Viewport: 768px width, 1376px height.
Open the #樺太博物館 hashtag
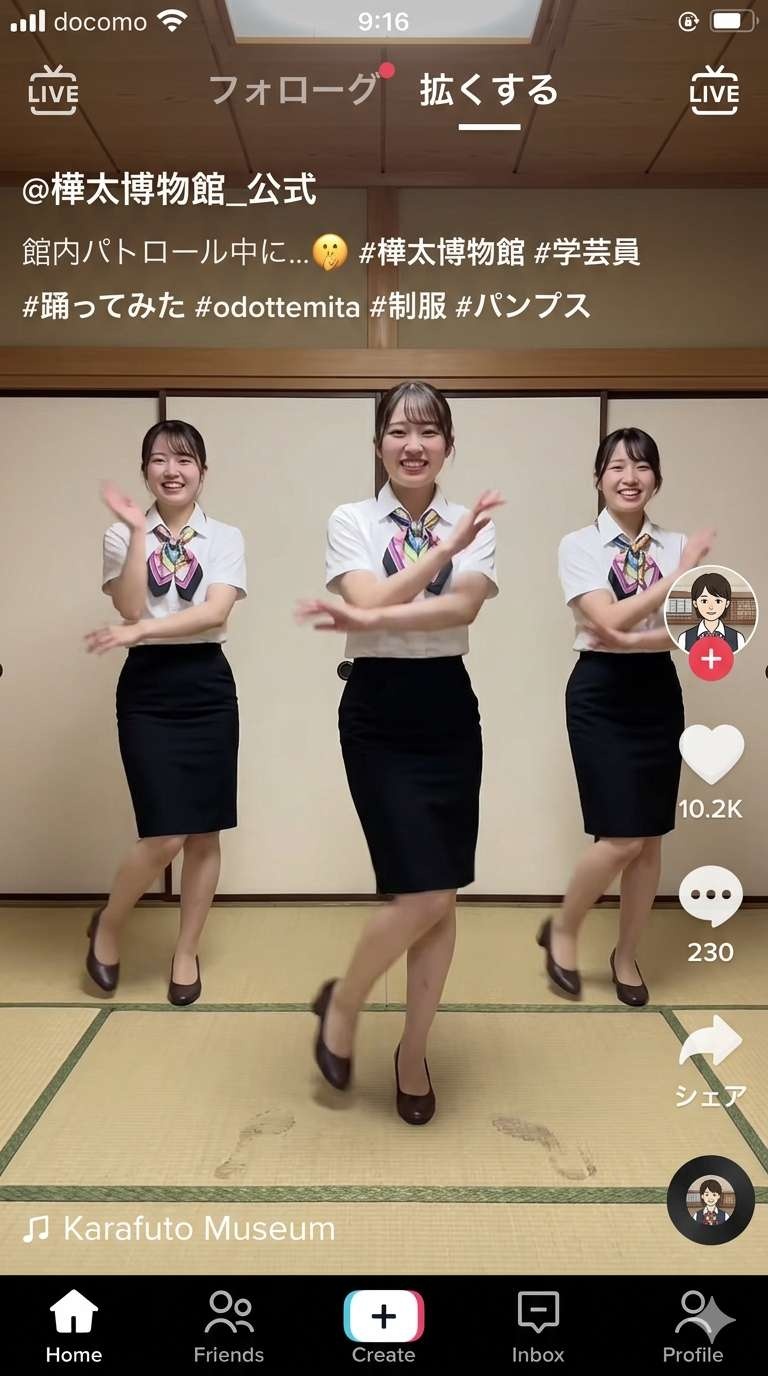tap(441, 252)
